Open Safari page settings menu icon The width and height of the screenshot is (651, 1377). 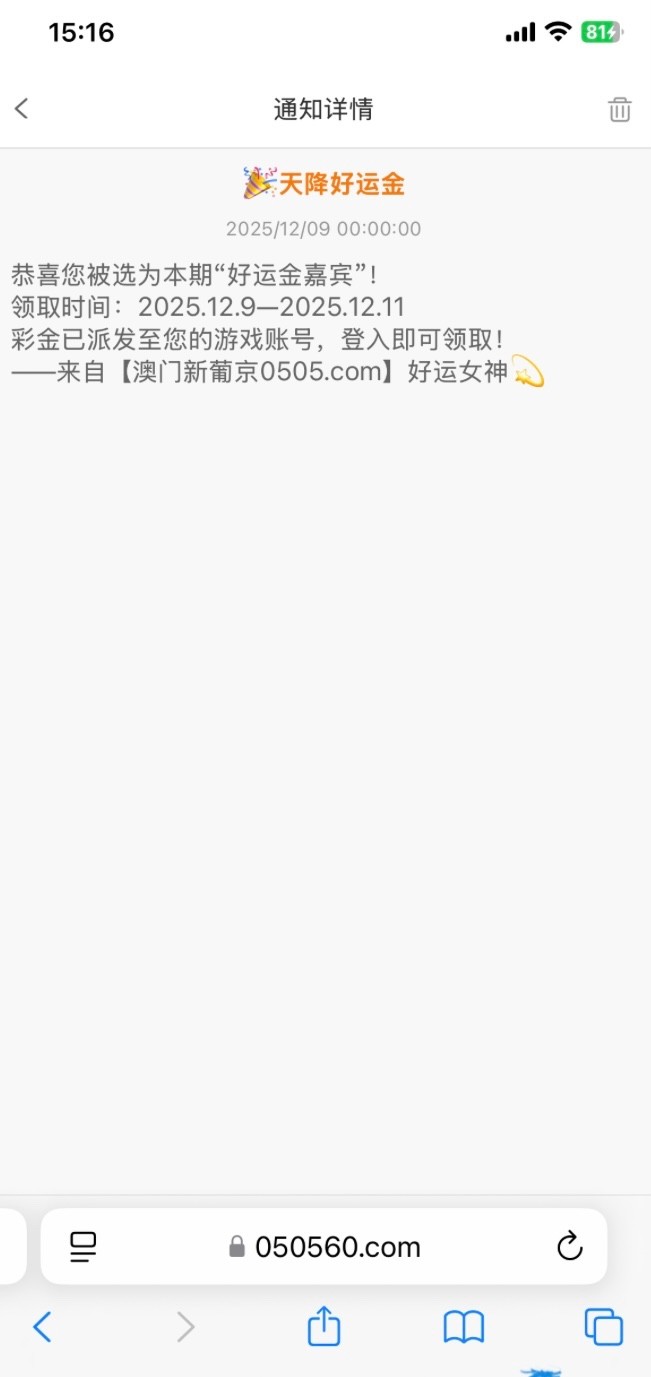[83, 1246]
